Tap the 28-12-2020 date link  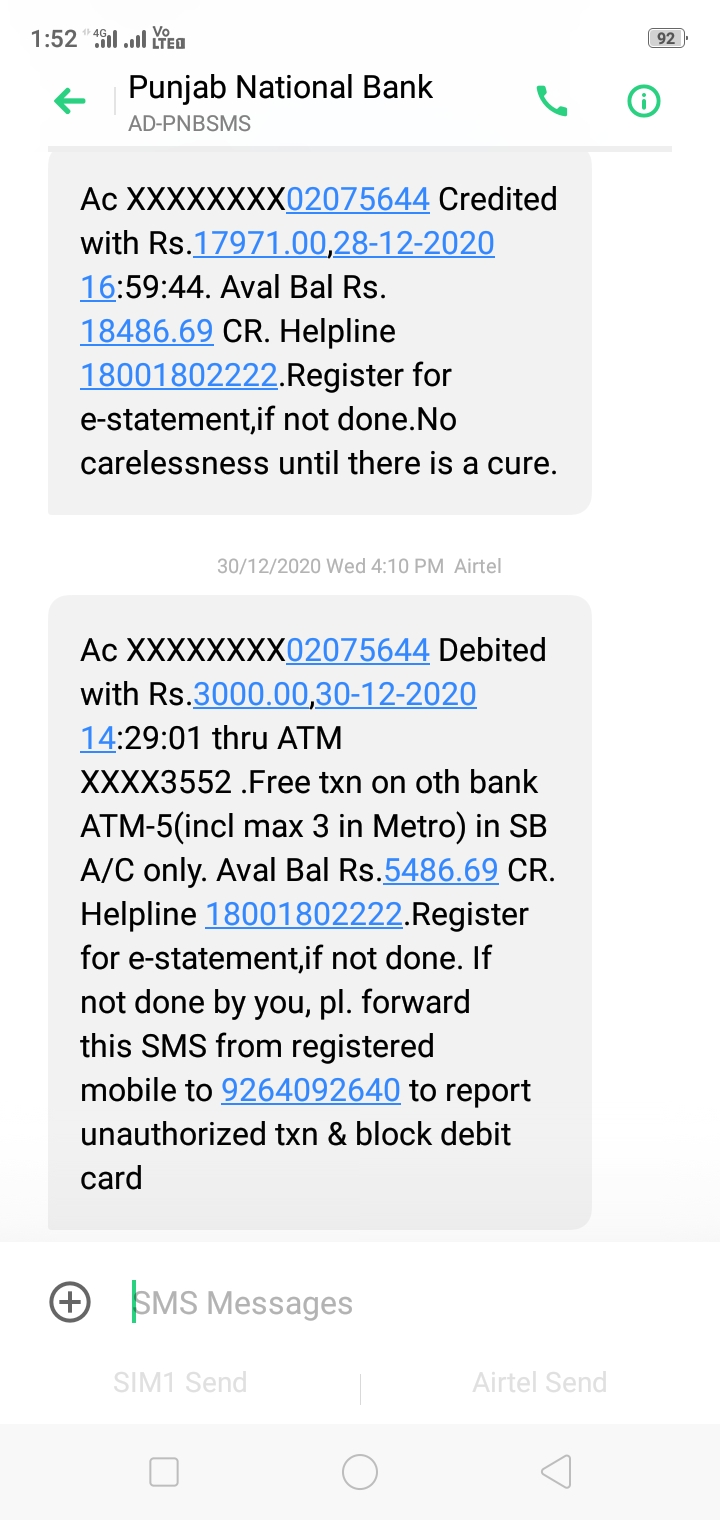(x=414, y=243)
